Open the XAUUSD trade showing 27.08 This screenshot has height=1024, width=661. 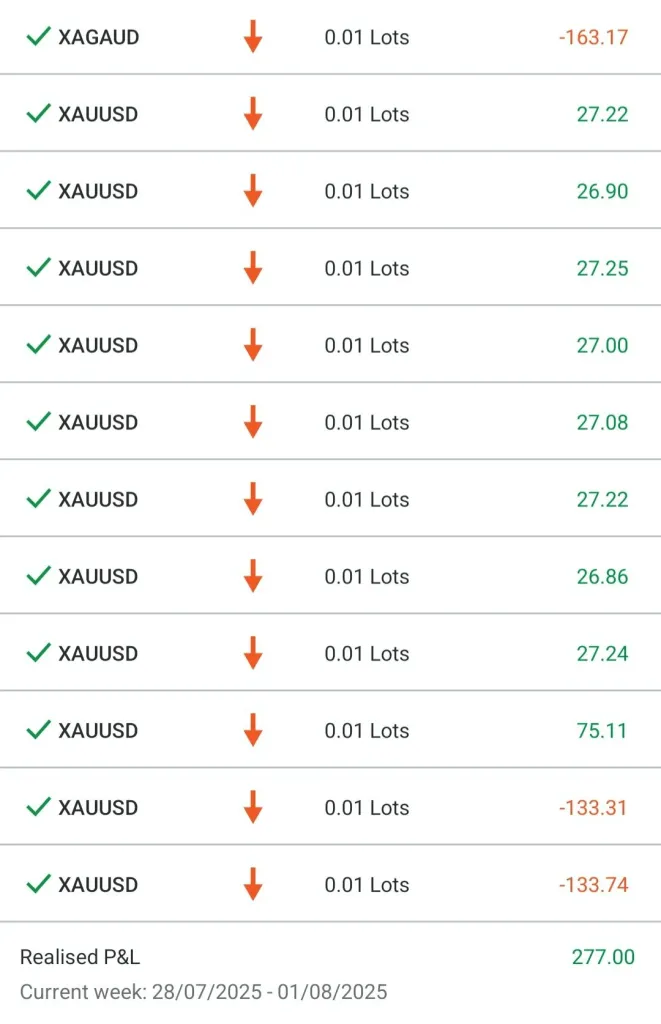(x=330, y=422)
